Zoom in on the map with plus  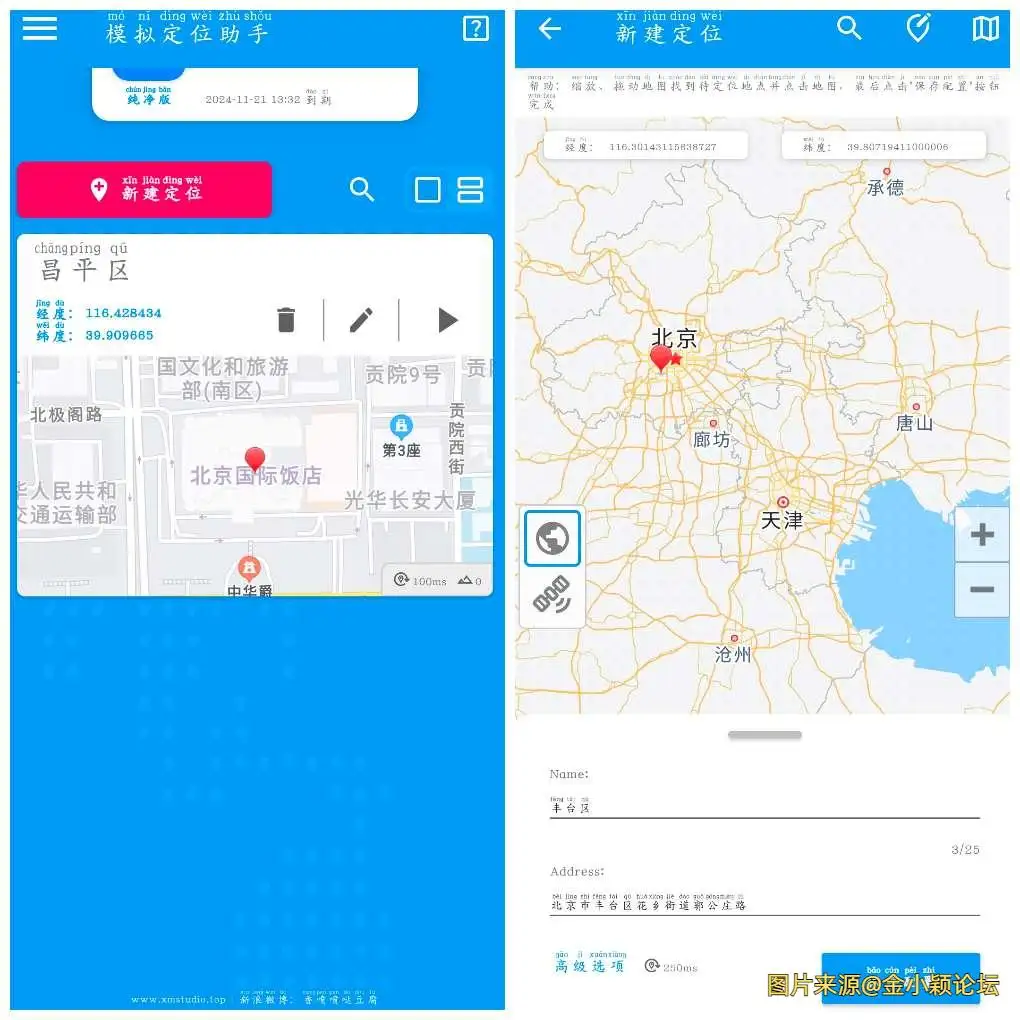[x=981, y=535]
